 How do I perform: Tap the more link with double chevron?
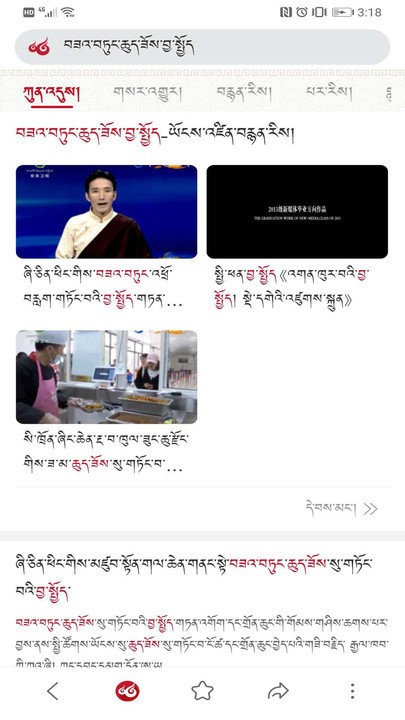[342, 508]
